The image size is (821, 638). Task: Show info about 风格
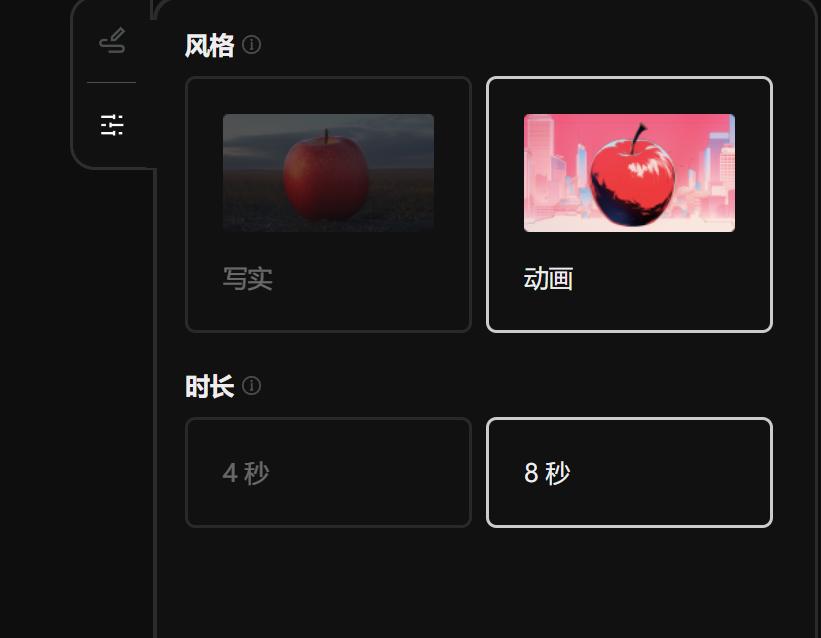click(252, 45)
